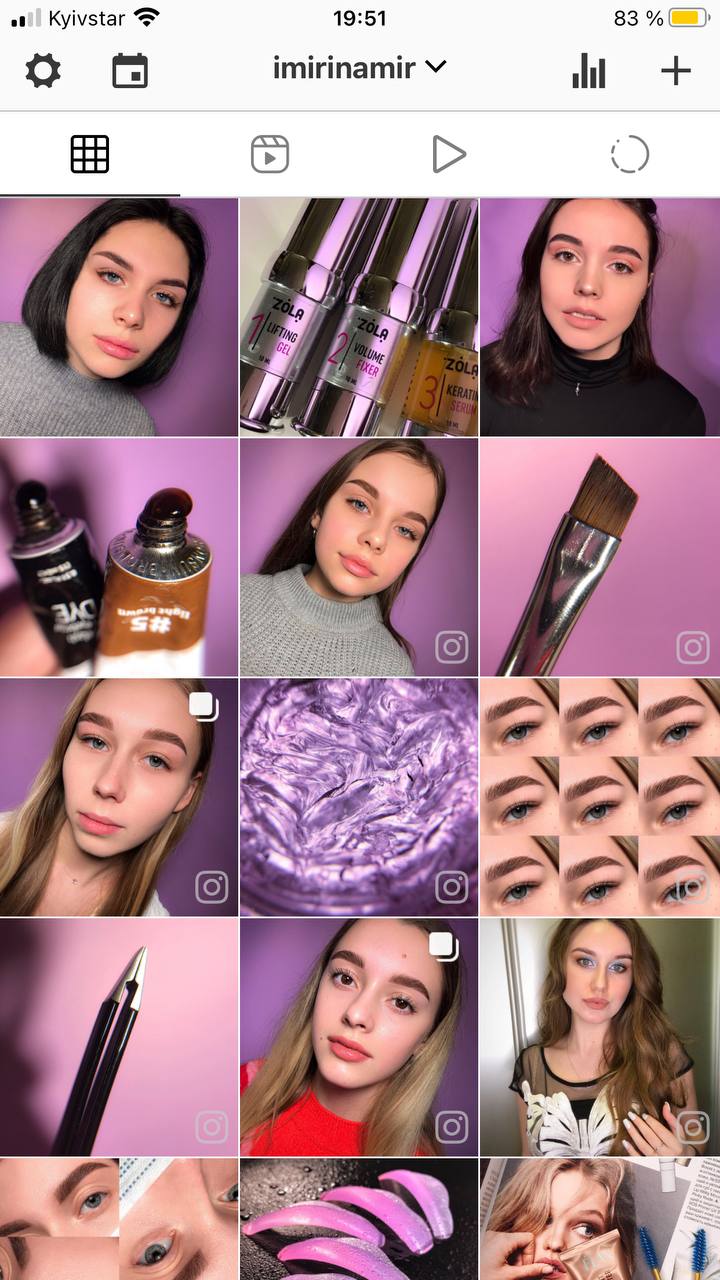Switch to the grid posts tab
This screenshot has height=1280, width=720.
[90, 155]
